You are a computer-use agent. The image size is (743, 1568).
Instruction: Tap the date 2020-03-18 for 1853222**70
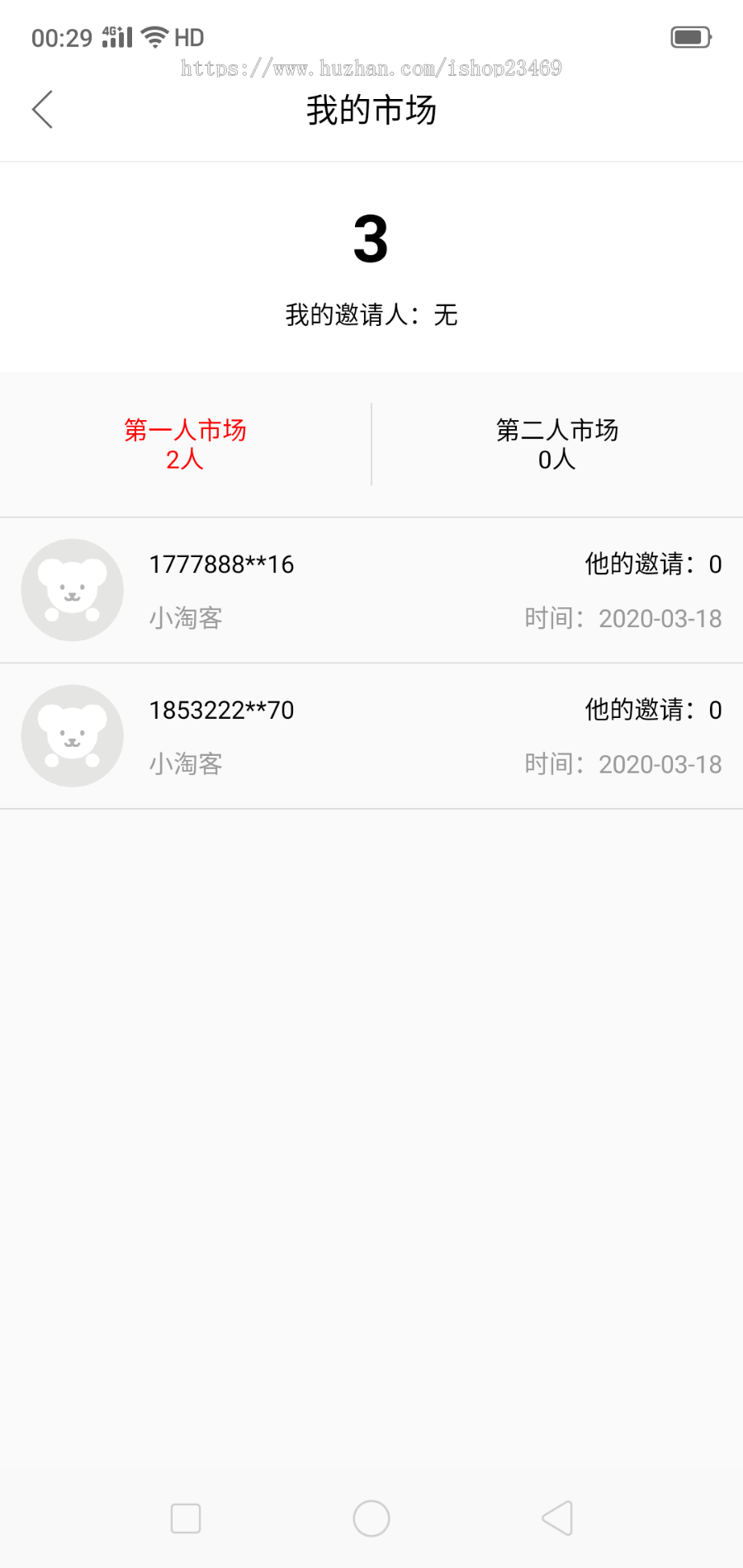[x=660, y=763]
